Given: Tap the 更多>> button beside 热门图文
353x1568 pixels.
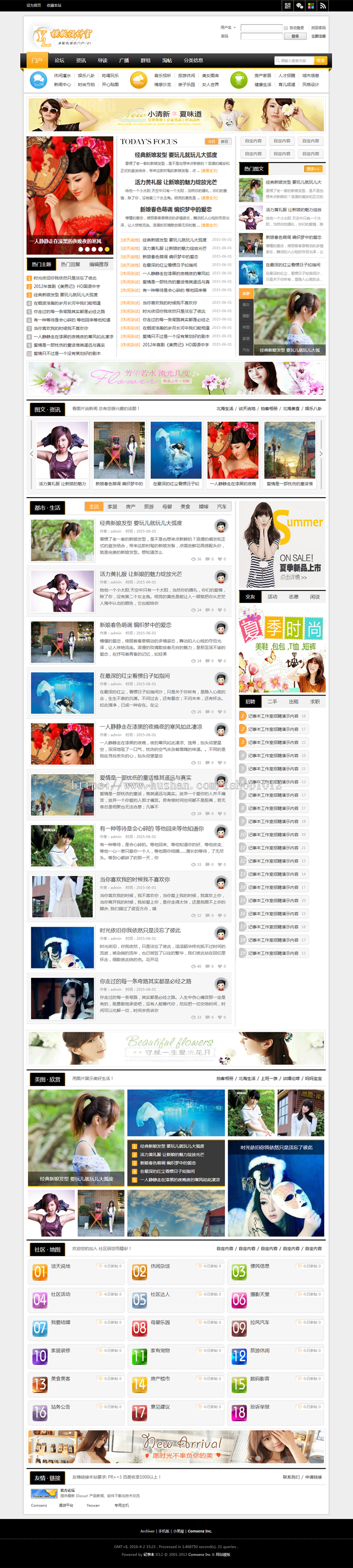Looking at the screenshot, I should click(313, 169).
